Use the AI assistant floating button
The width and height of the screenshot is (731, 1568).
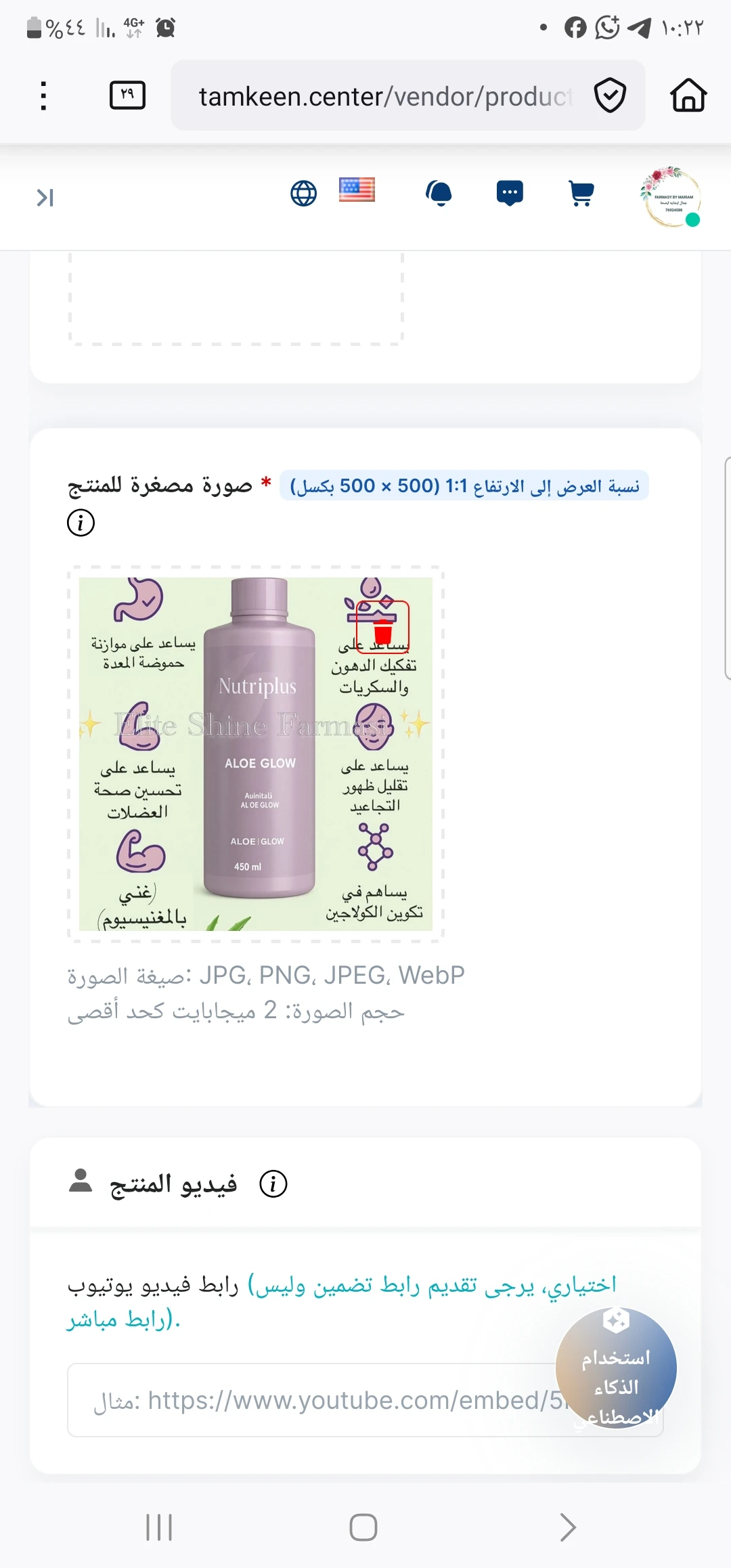tap(616, 1368)
